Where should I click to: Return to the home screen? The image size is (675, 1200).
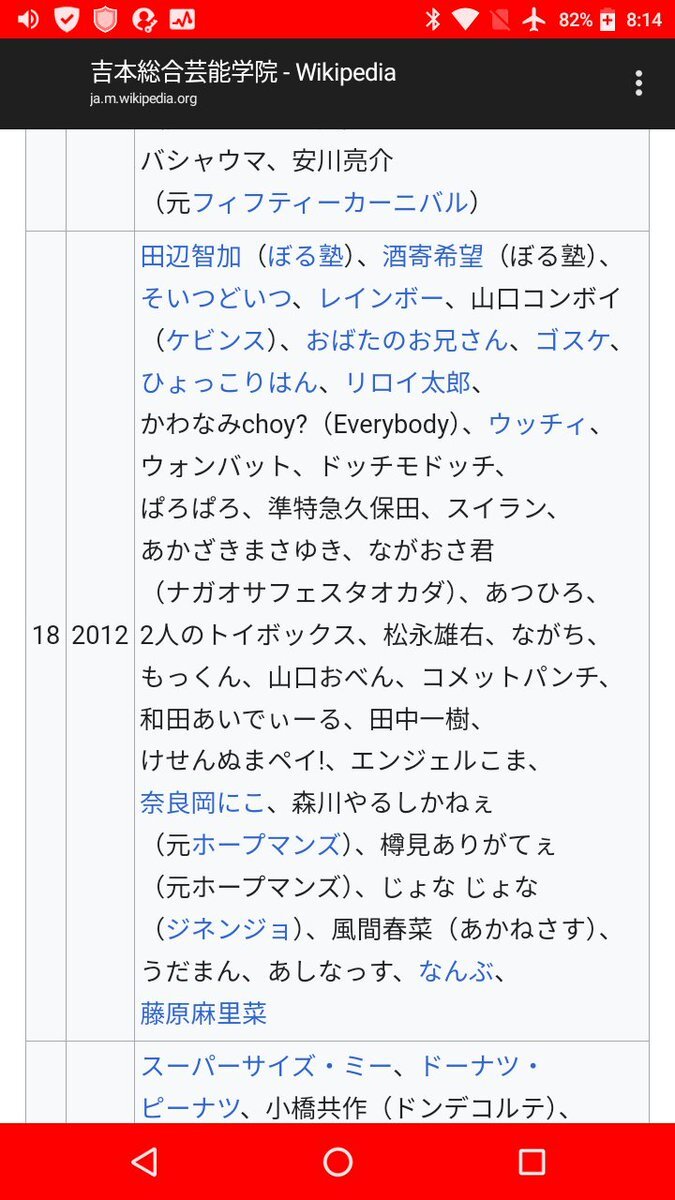coord(338,1161)
